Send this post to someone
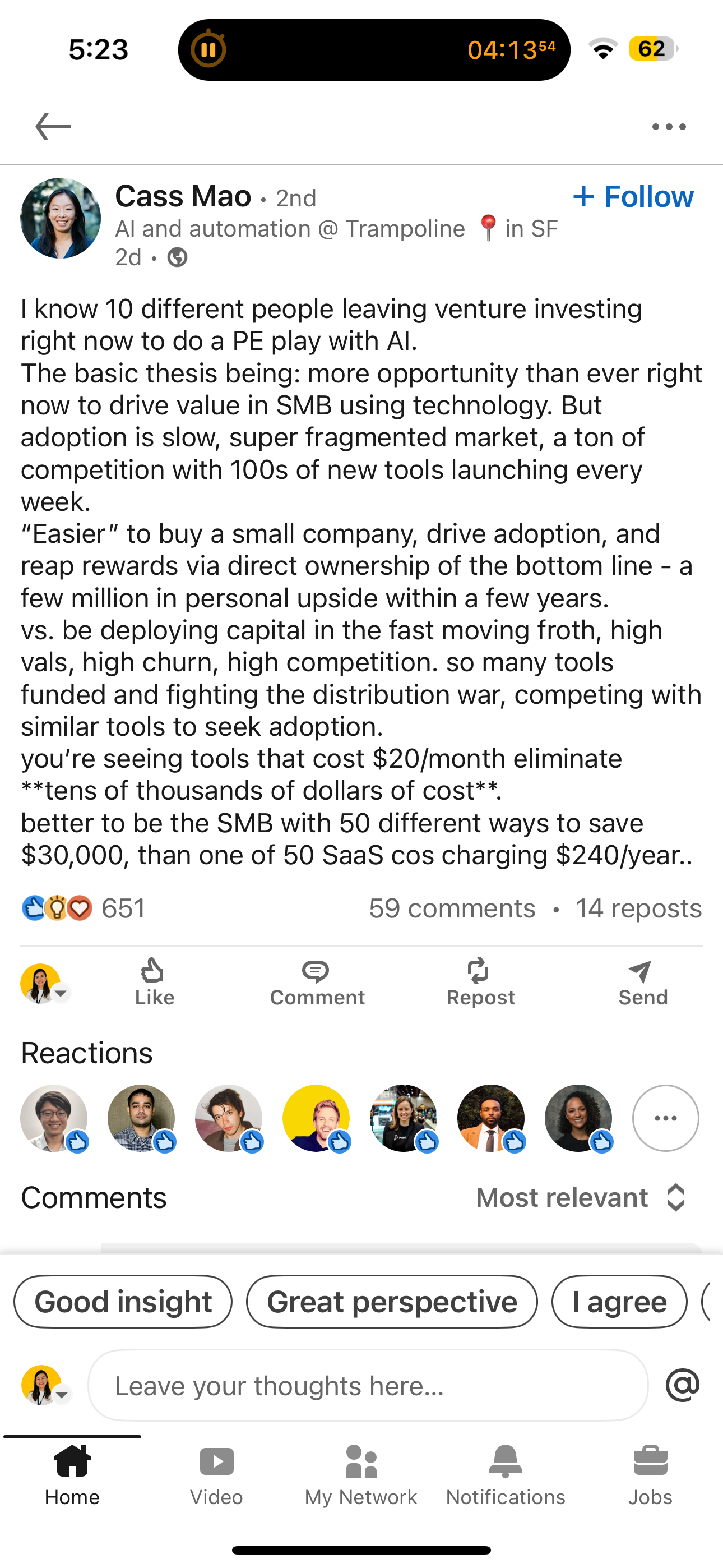This screenshot has width=723, height=1568. 643,982
